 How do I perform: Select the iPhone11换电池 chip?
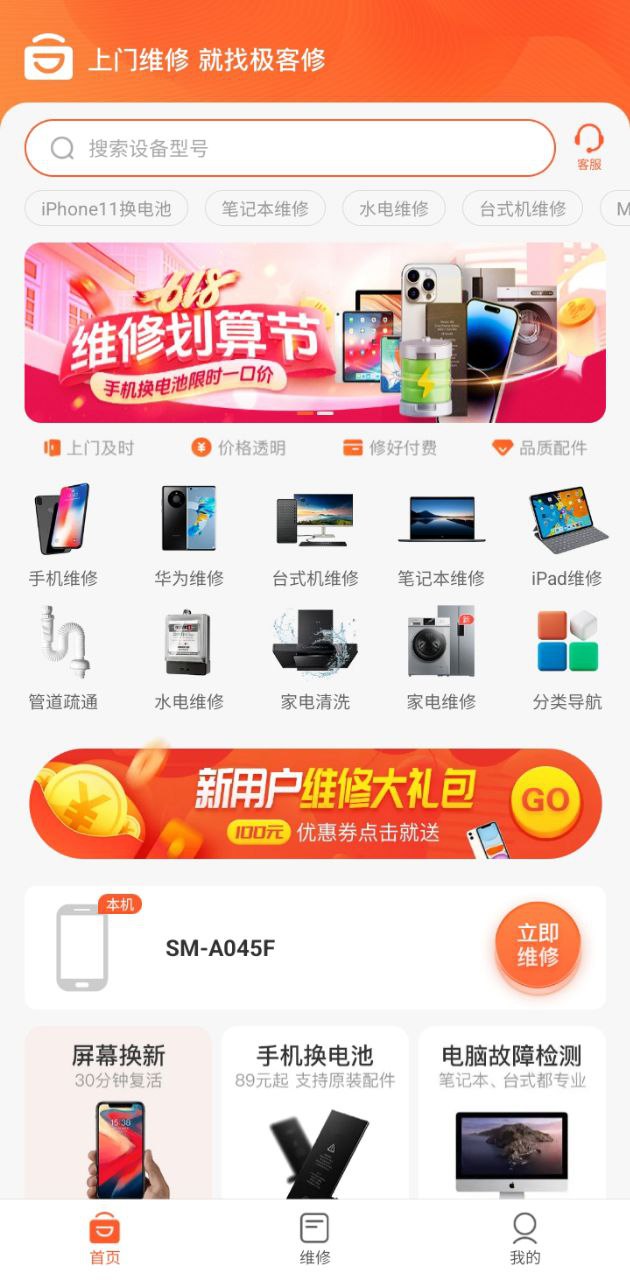(x=106, y=209)
